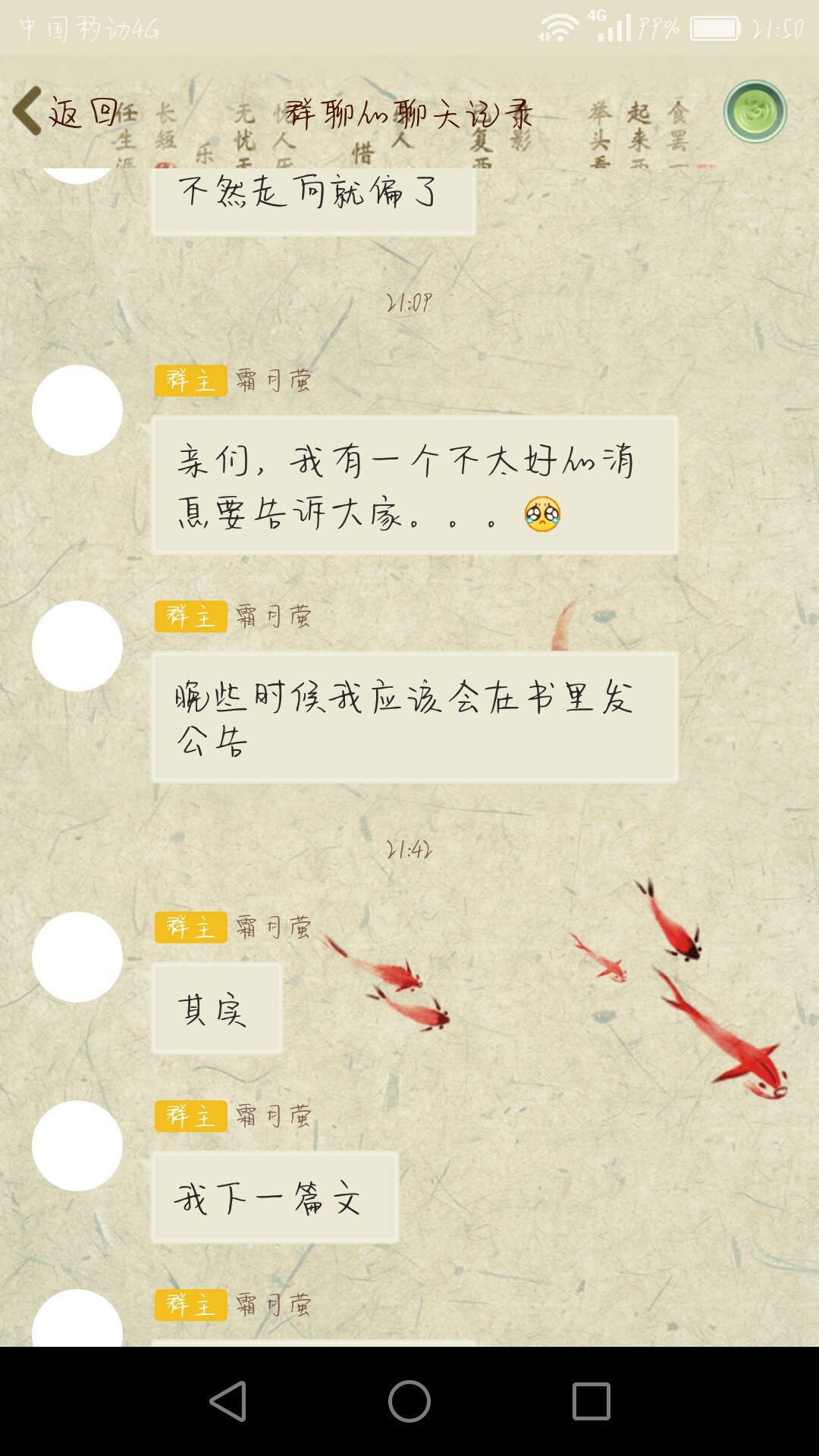Open the green round icon in header
Screen dimensions: 819x1456
tap(755, 111)
